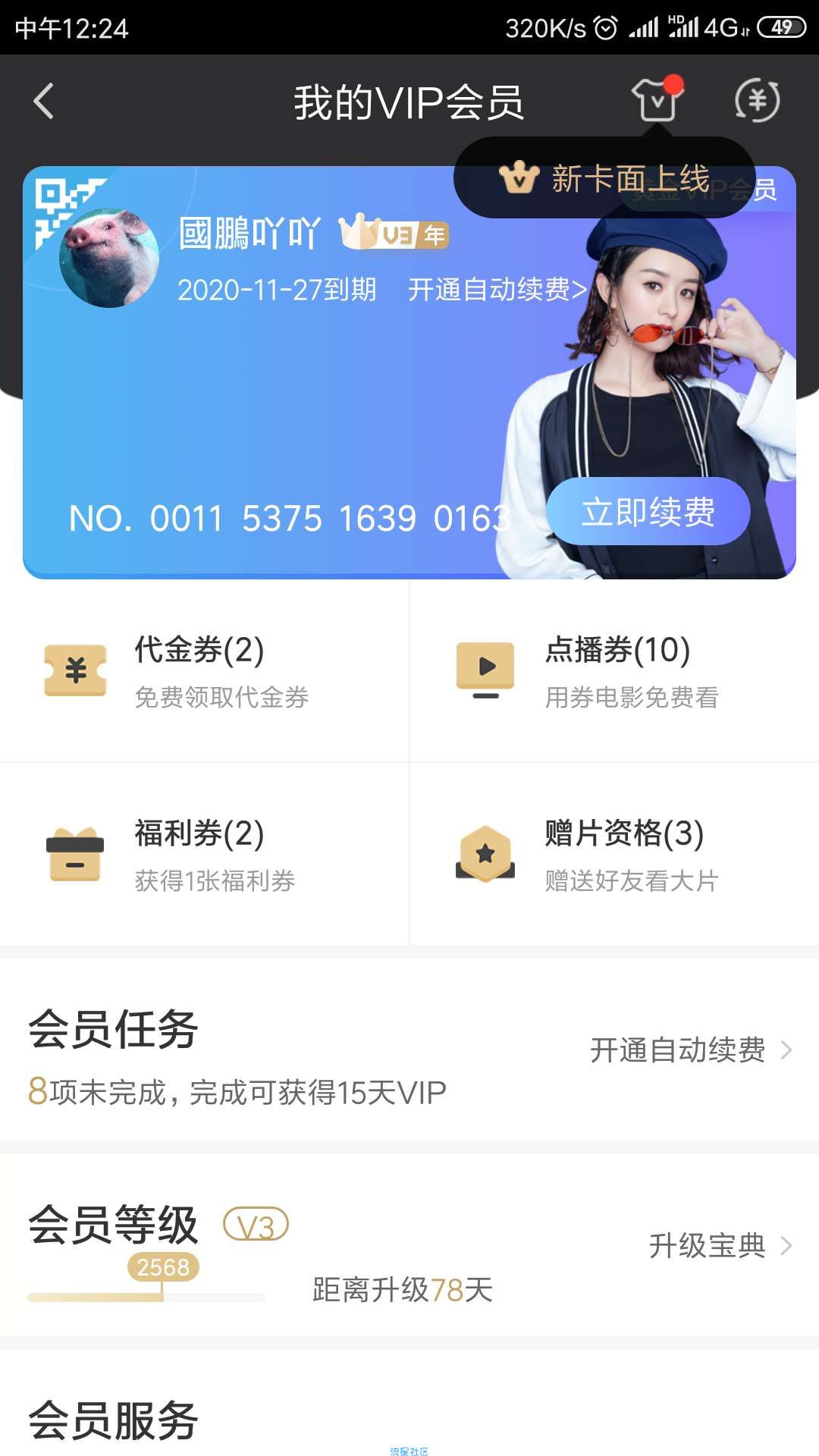The image size is (819, 1456).
Task: Tap the 新卡面上线 tooltip bubble
Action: click(604, 179)
